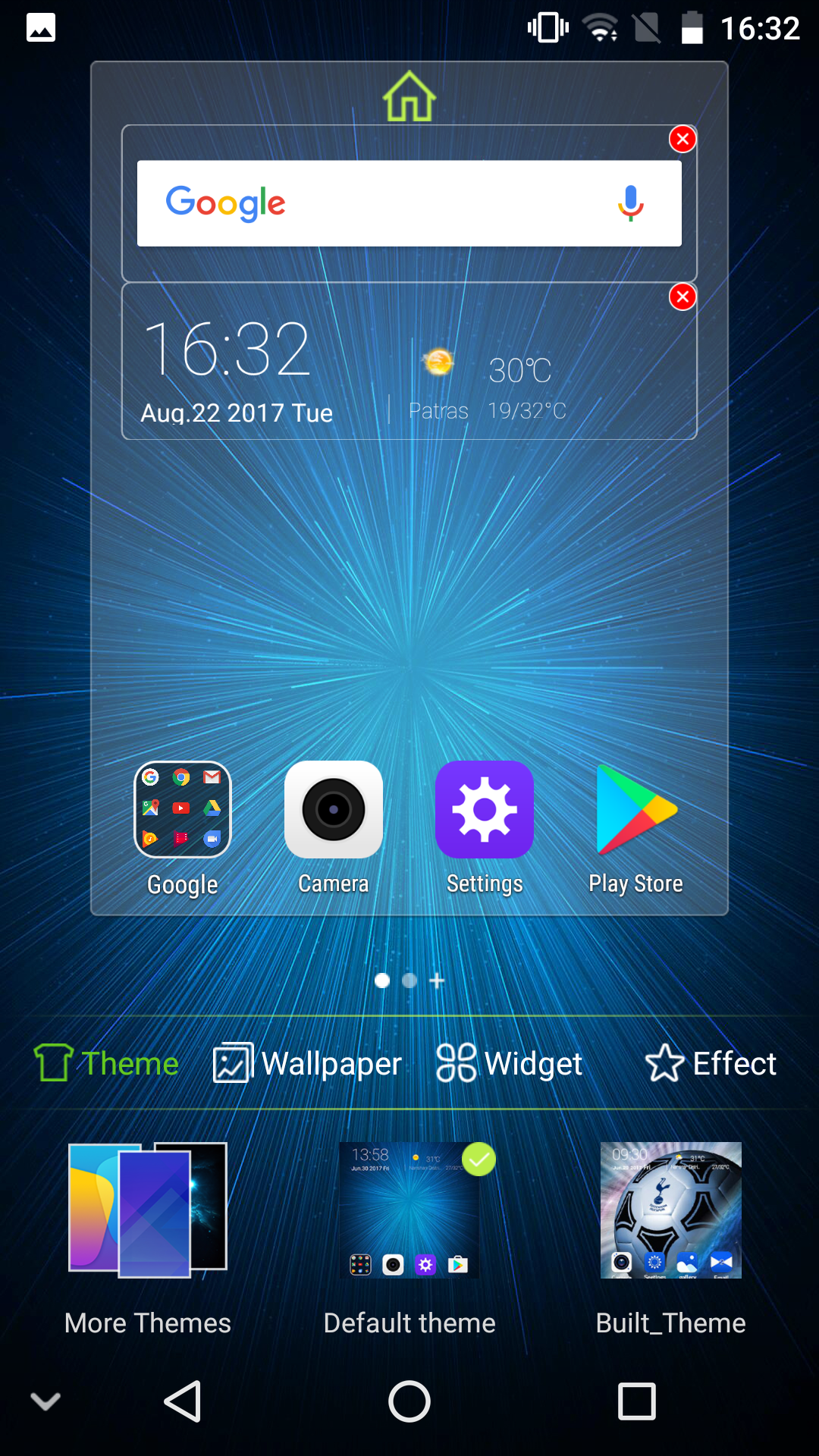Remove the Google search widget
This screenshot has height=1456, width=819.
(682, 139)
